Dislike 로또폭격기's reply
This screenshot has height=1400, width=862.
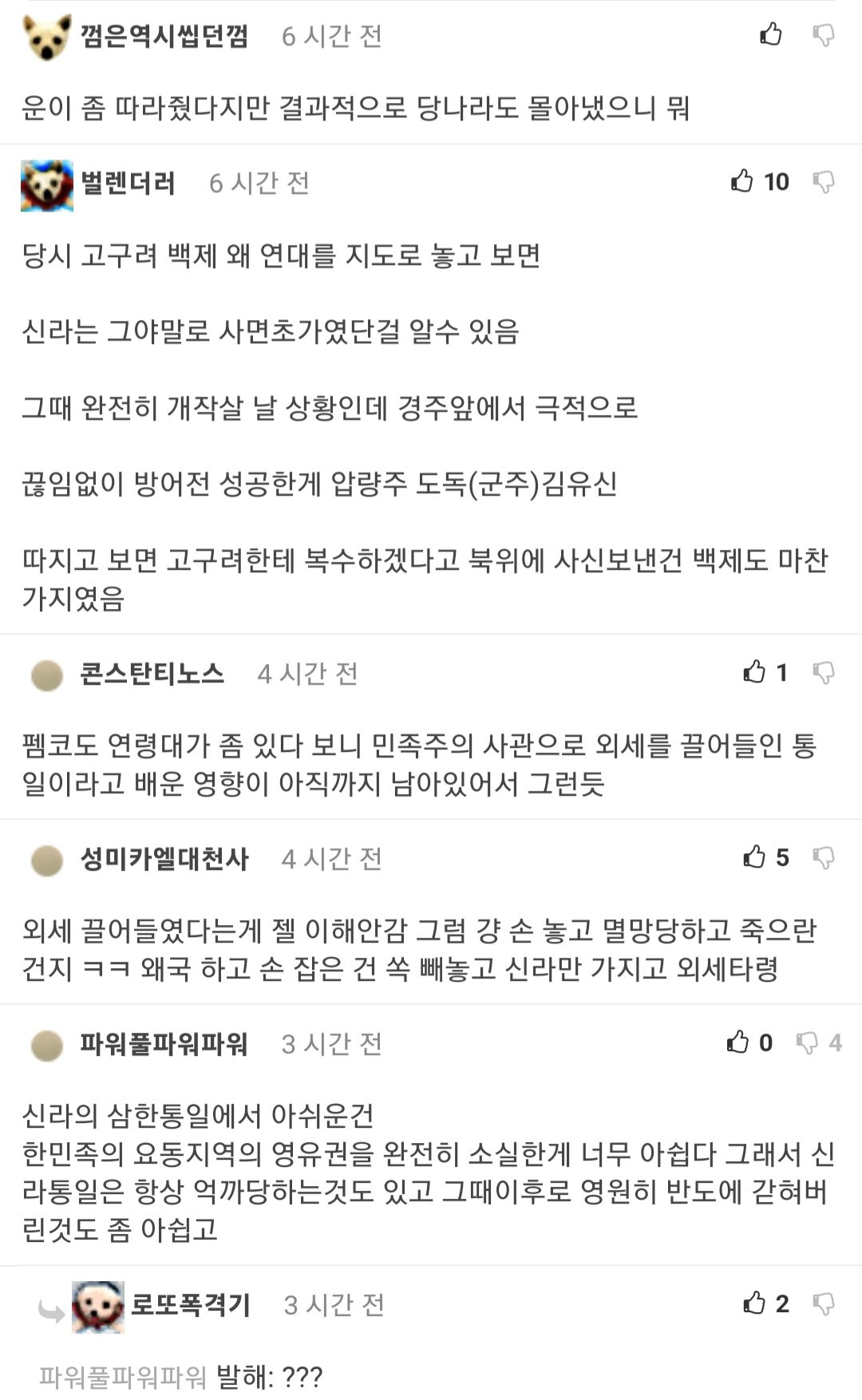pos(824,1304)
